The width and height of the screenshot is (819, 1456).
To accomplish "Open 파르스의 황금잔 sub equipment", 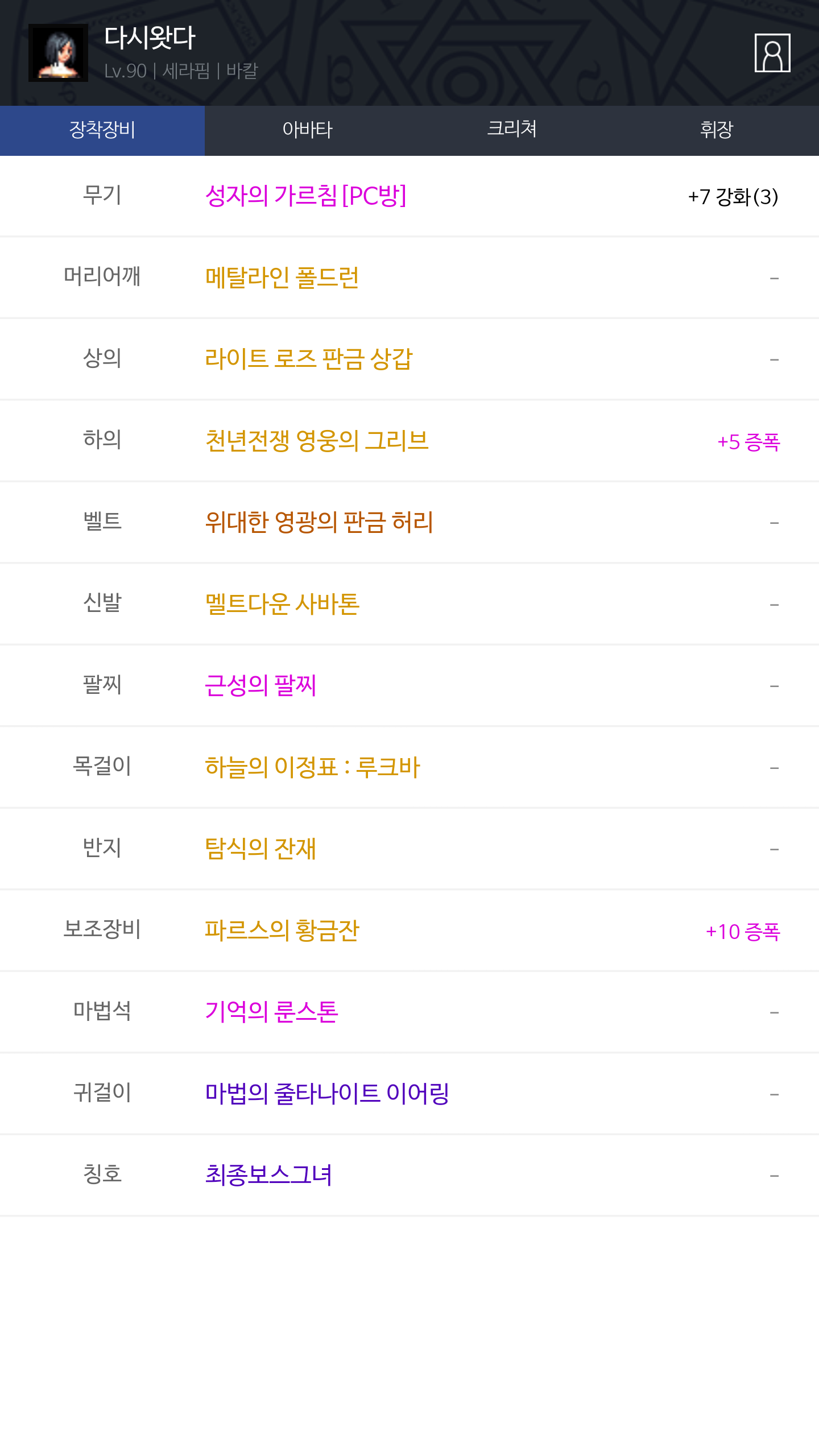I will pos(282,930).
